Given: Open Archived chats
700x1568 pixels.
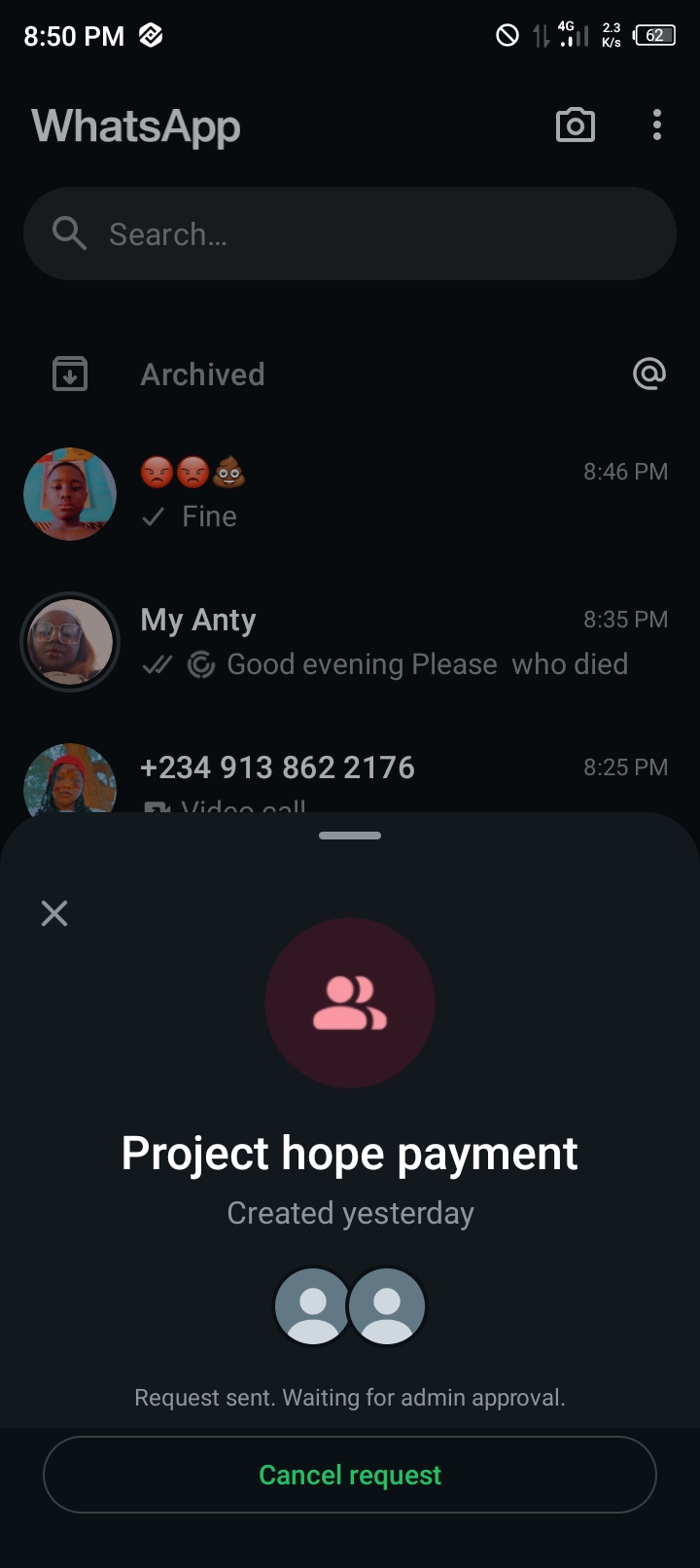Looking at the screenshot, I should pos(202,374).
